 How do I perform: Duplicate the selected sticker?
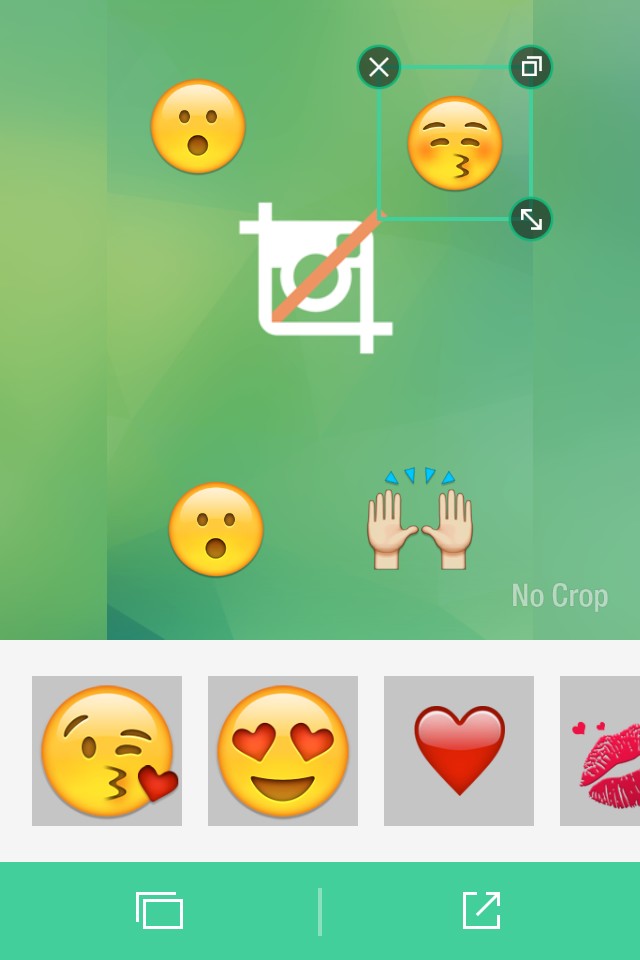[531, 67]
